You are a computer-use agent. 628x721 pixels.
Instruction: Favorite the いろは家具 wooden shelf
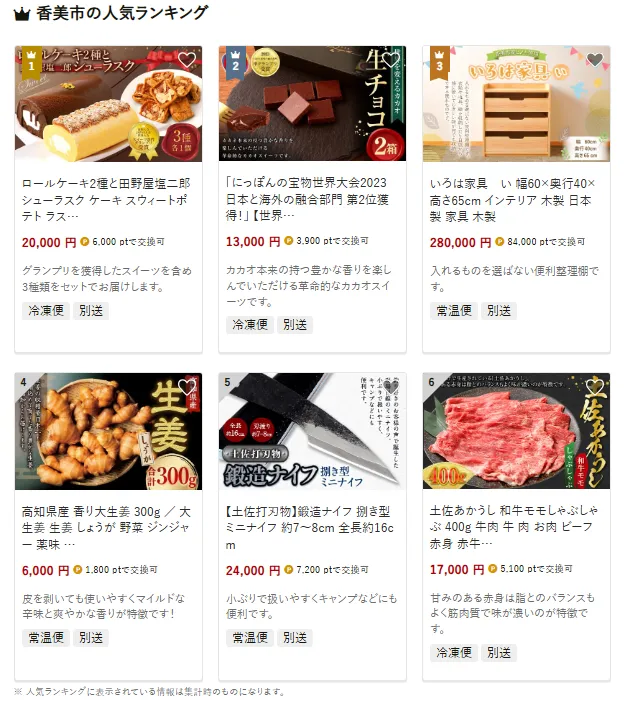coord(594,60)
